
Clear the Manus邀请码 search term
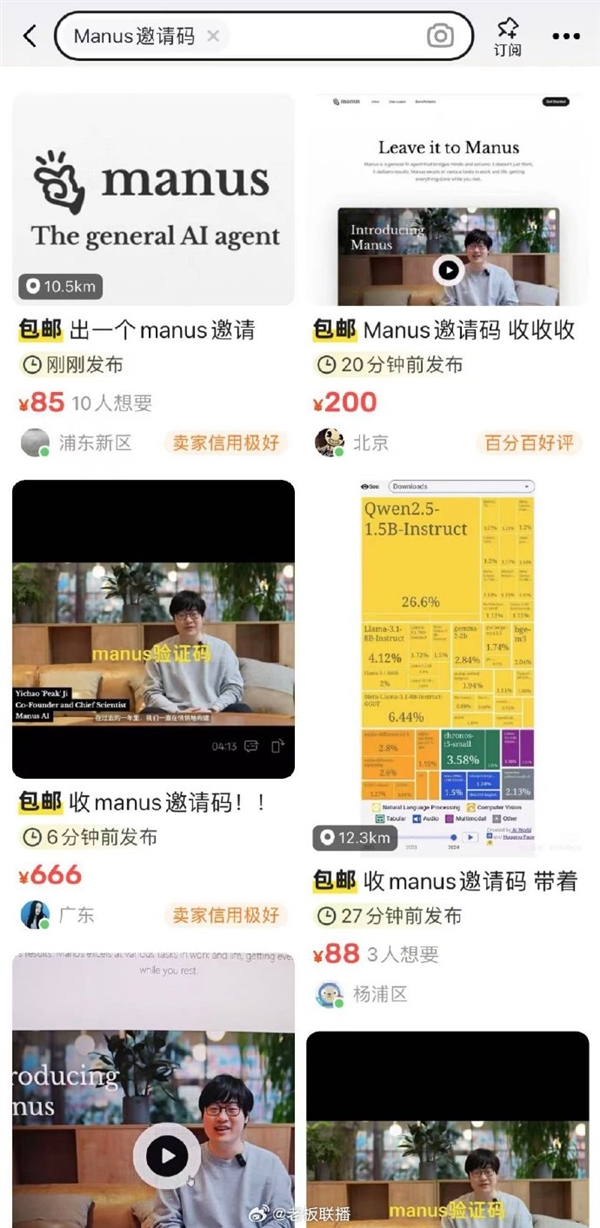[x=213, y=37]
